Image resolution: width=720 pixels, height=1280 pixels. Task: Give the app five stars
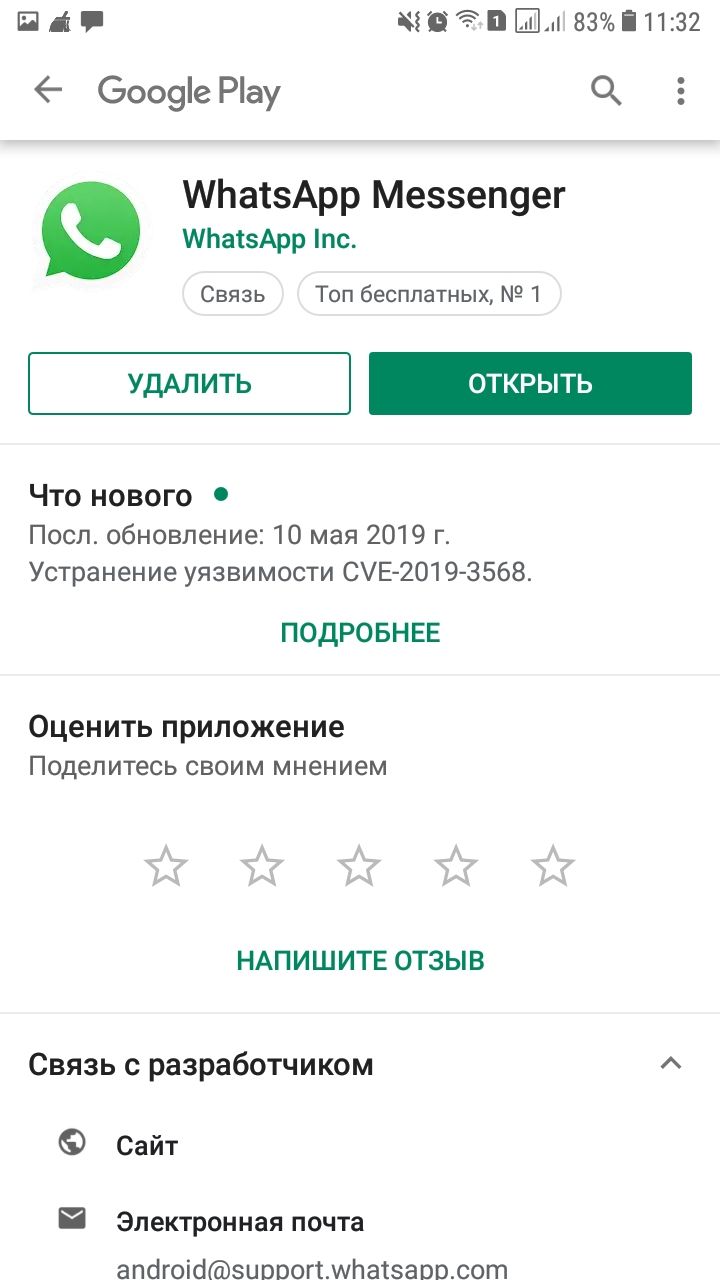tap(552, 865)
